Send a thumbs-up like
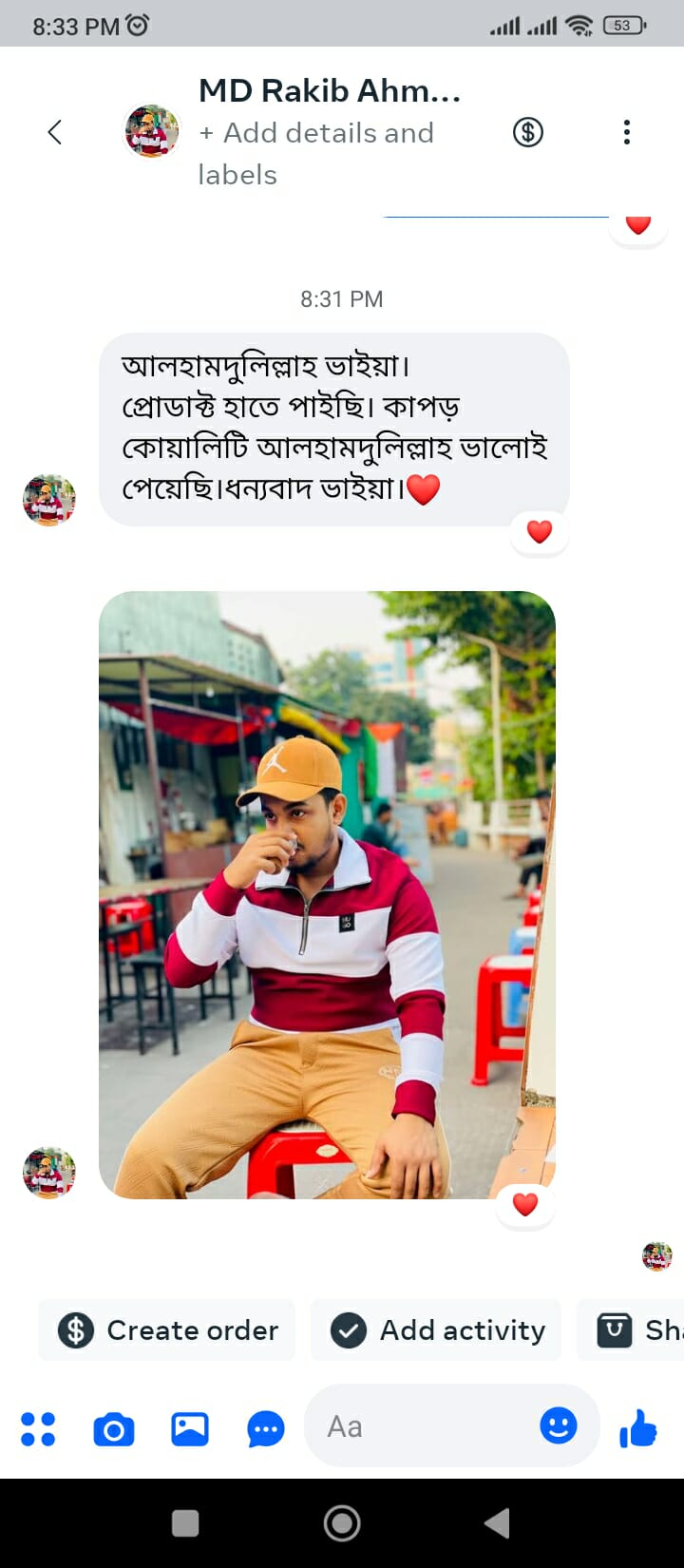684x1568 pixels. click(x=638, y=1427)
